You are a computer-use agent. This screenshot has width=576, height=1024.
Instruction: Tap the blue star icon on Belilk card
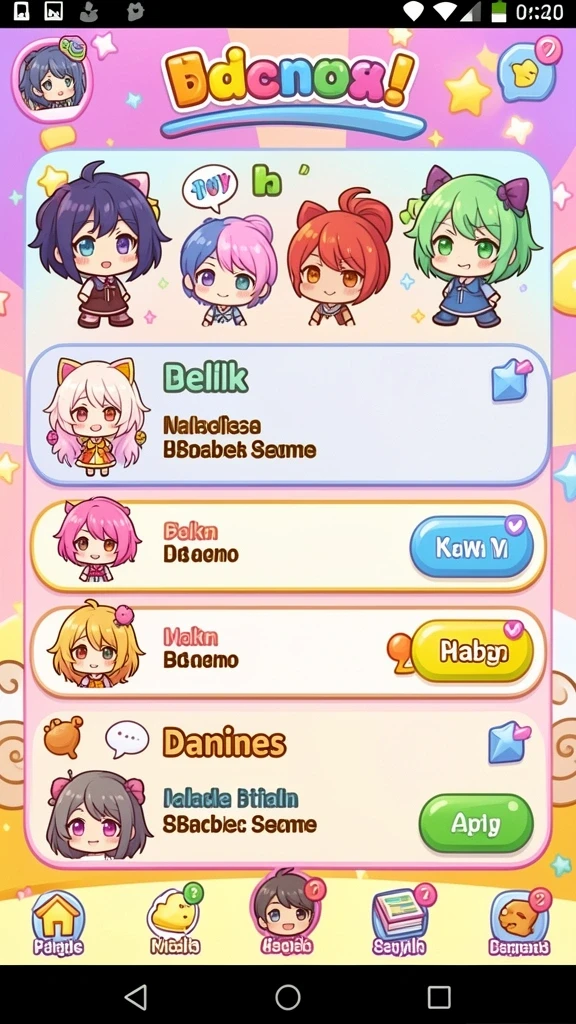pyautogui.click(x=511, y=379)
